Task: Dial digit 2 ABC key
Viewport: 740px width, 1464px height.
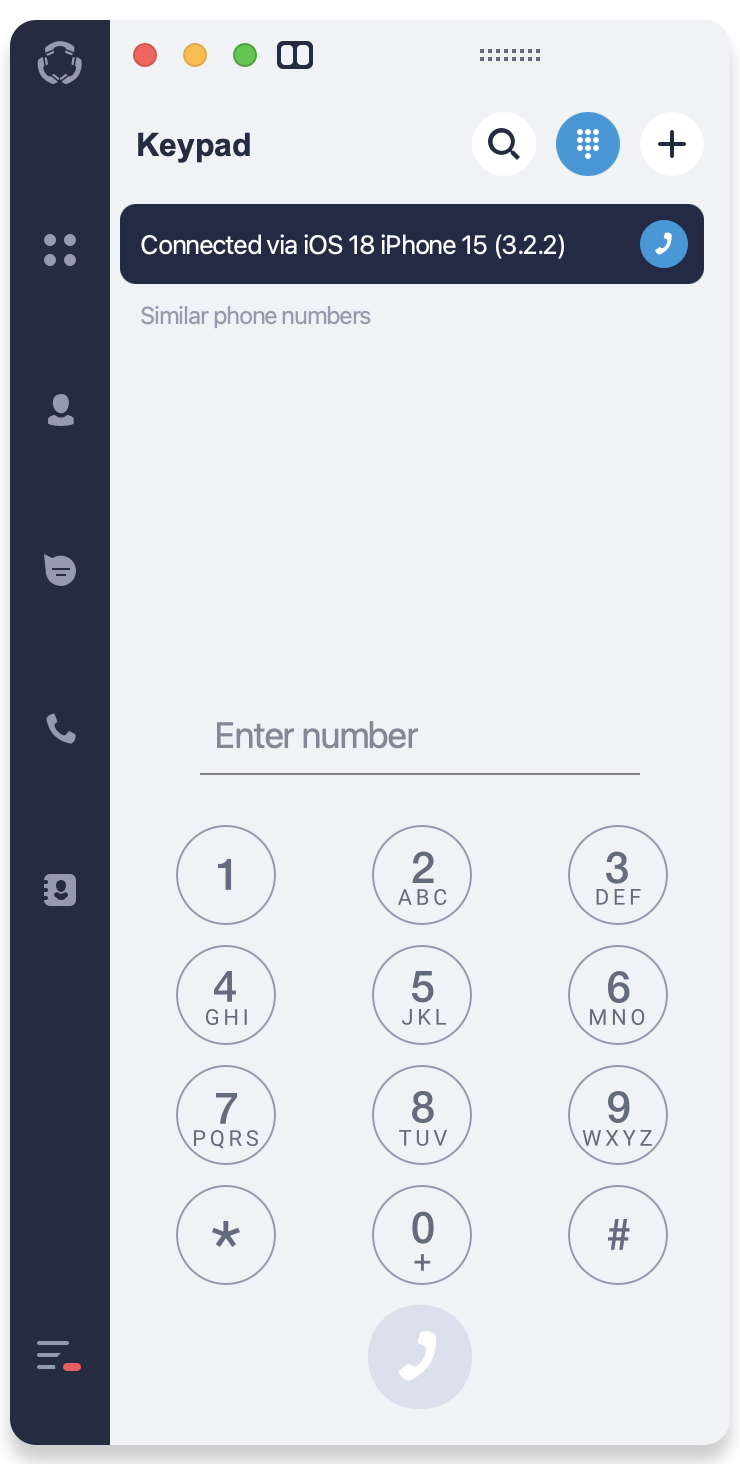Action: tap(422, 875)
